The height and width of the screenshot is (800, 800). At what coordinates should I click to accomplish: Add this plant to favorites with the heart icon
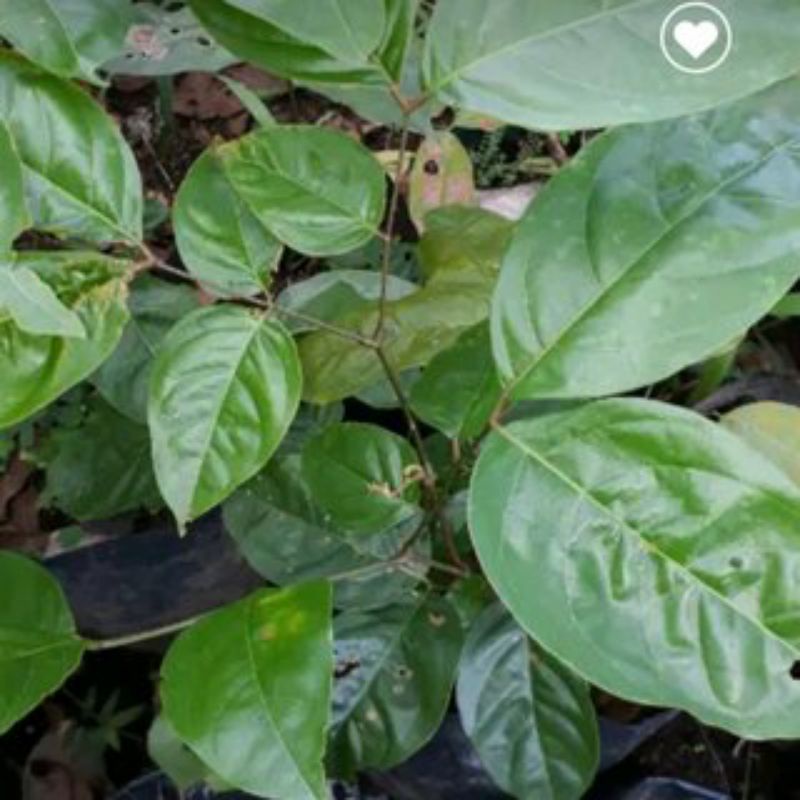coord(696,38)
